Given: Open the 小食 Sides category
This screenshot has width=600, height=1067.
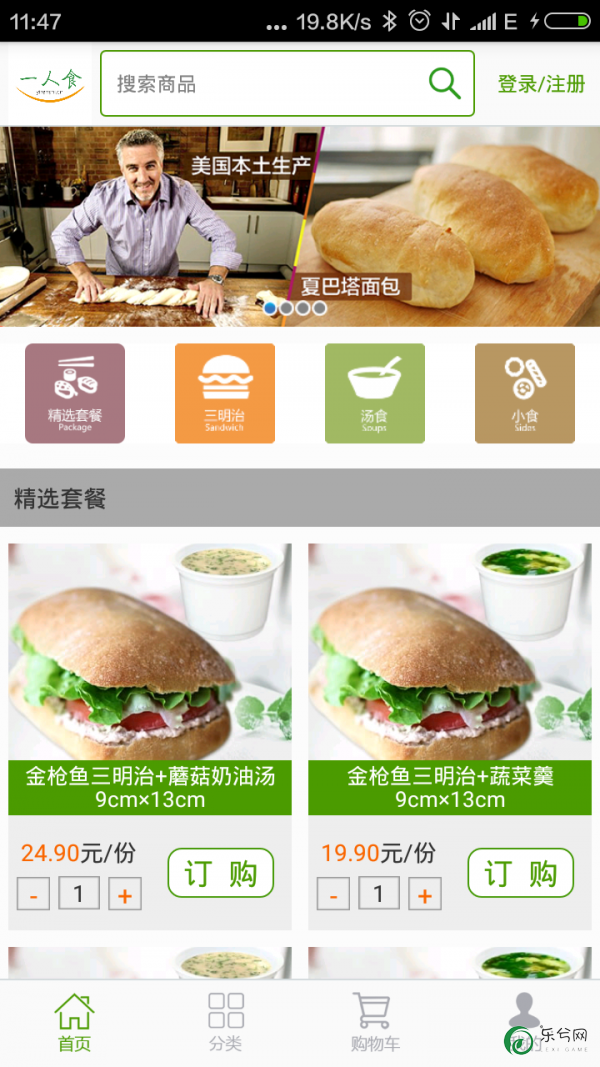Looking at the screenshot, I should click(525, 393).
